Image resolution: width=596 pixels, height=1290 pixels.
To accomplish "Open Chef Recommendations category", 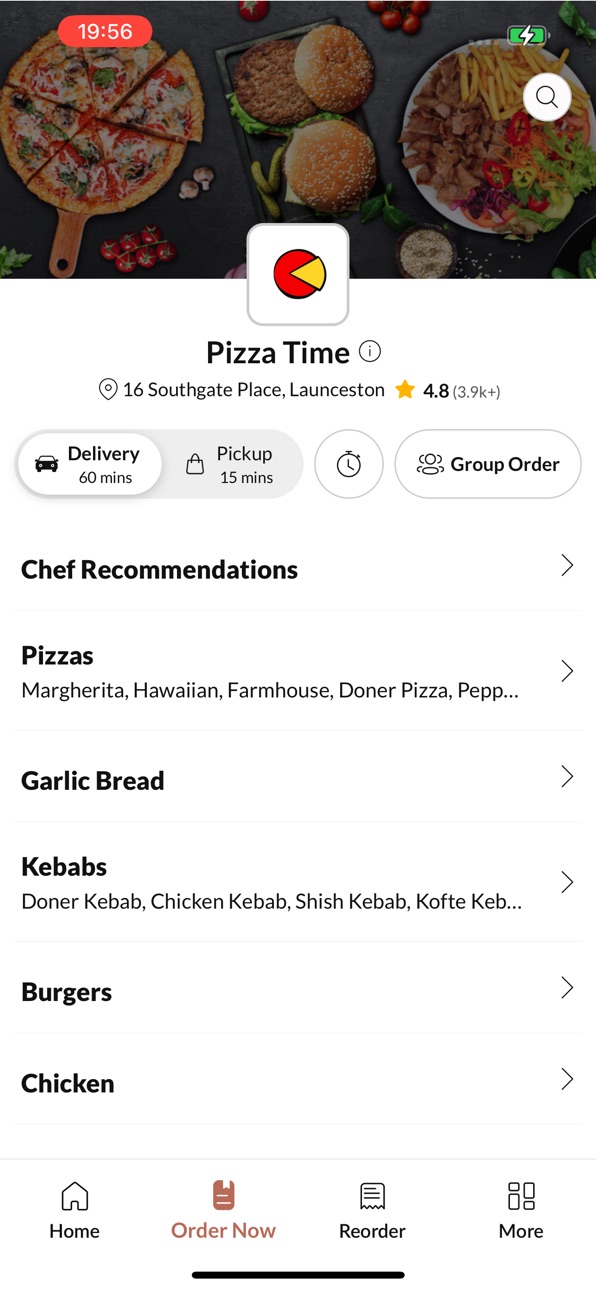I will click(x=298, y=569).
